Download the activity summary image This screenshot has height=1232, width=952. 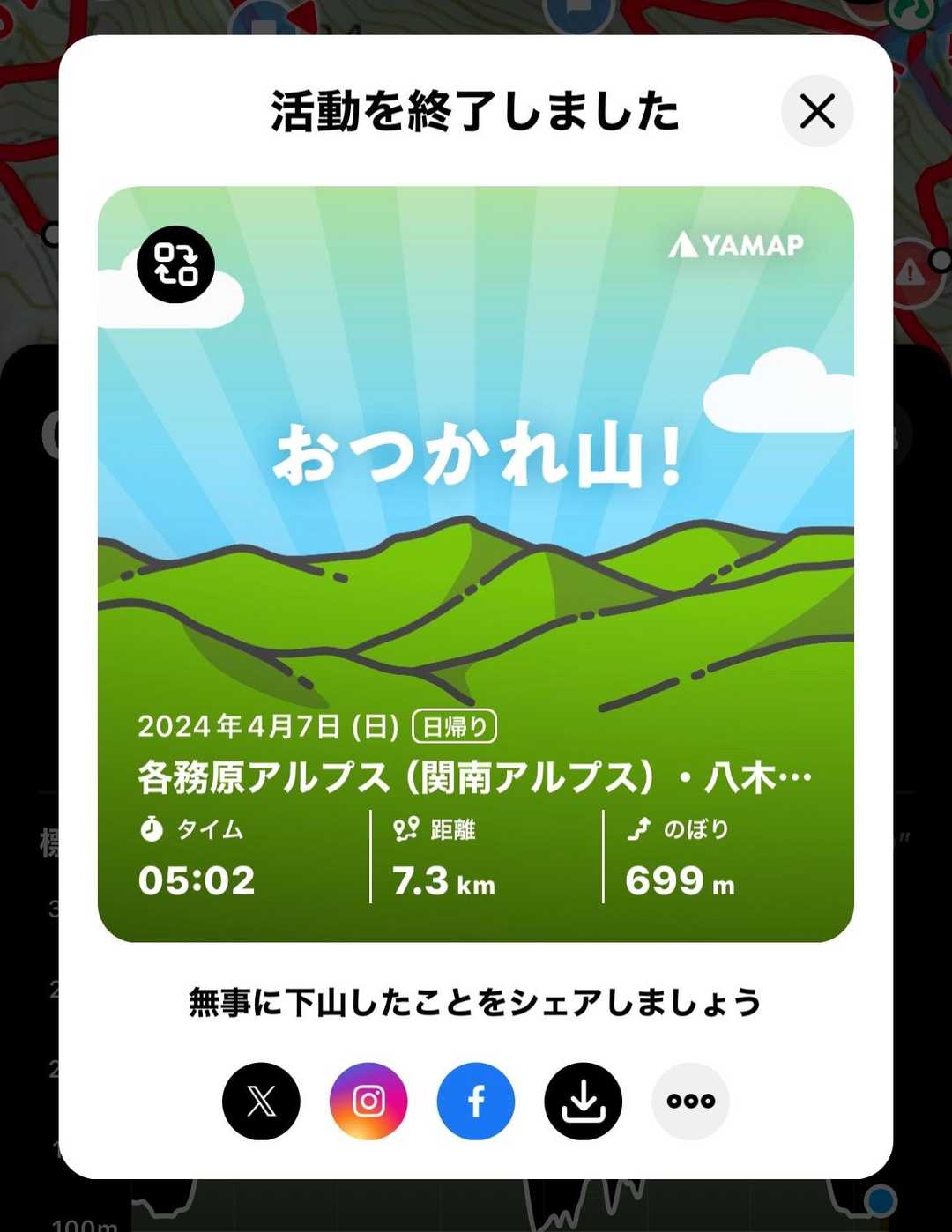click(x=584, y=1101)
